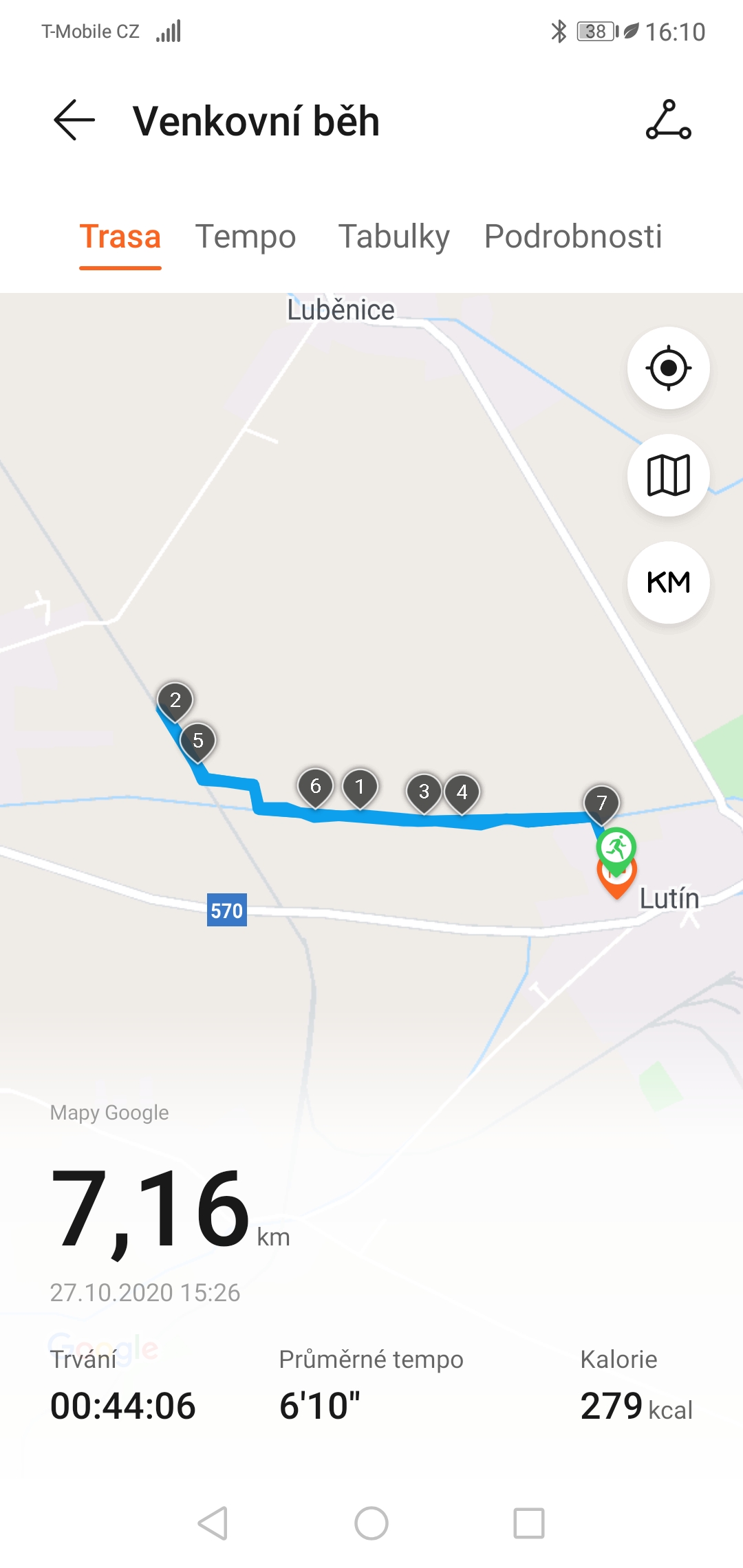Switch to the Tempo tab
This screenshot has height=1568, width=743.
pyautogui.click(x=246, y=236)
